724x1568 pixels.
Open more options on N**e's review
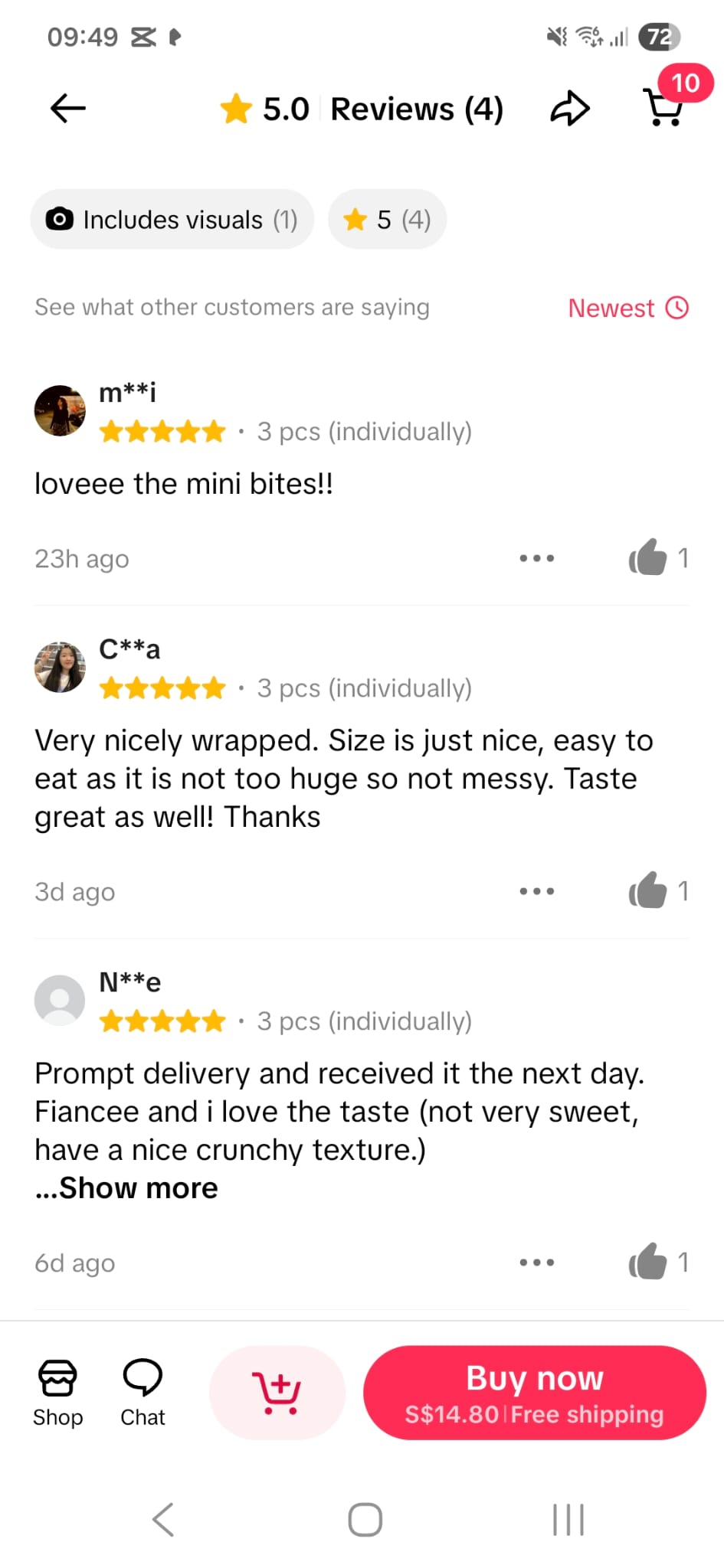[536, 1263]
